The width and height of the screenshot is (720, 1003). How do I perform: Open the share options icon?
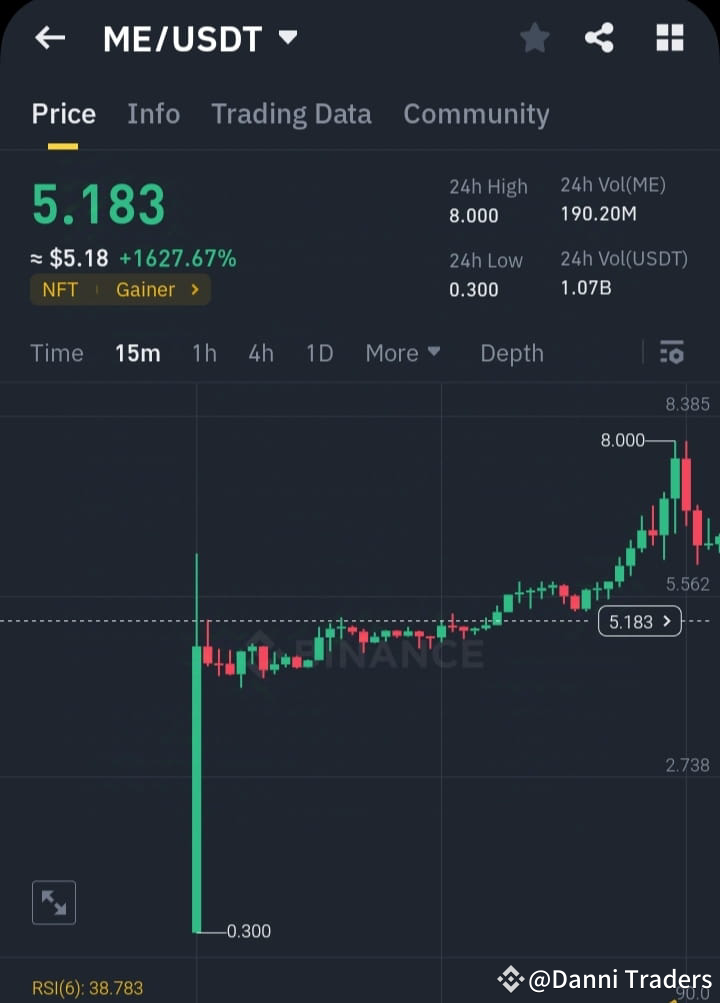click(600, 37)
